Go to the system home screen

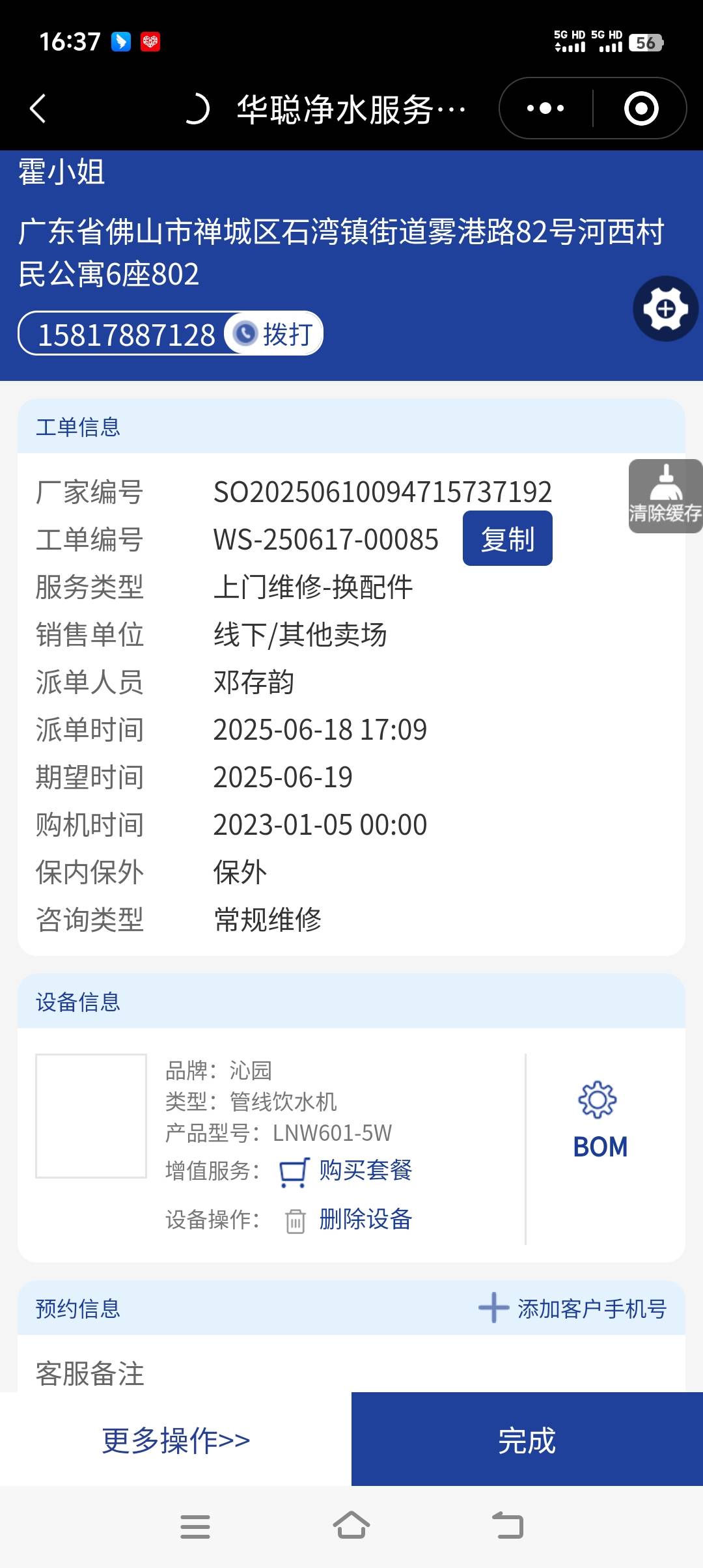(x=351, y=1526)
